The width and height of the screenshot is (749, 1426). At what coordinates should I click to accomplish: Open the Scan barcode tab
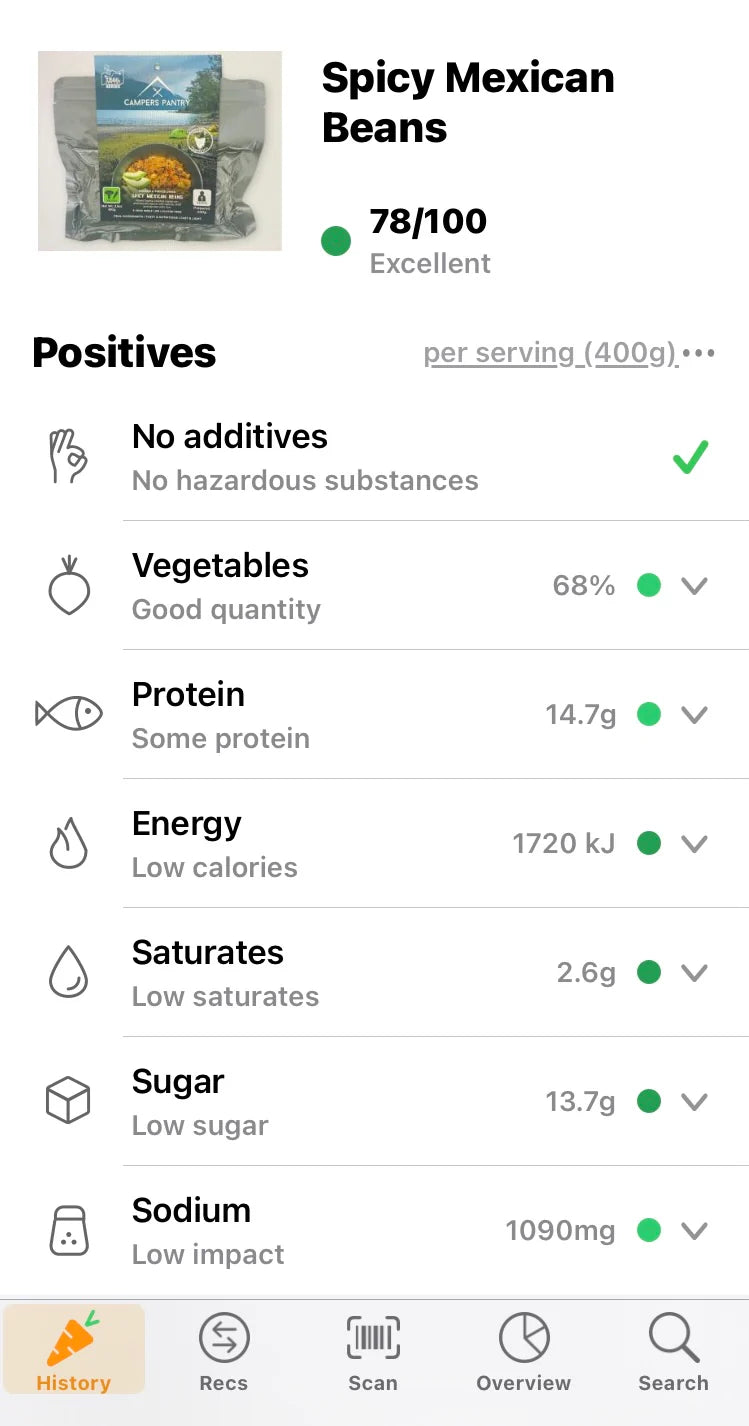(373, 1352)
